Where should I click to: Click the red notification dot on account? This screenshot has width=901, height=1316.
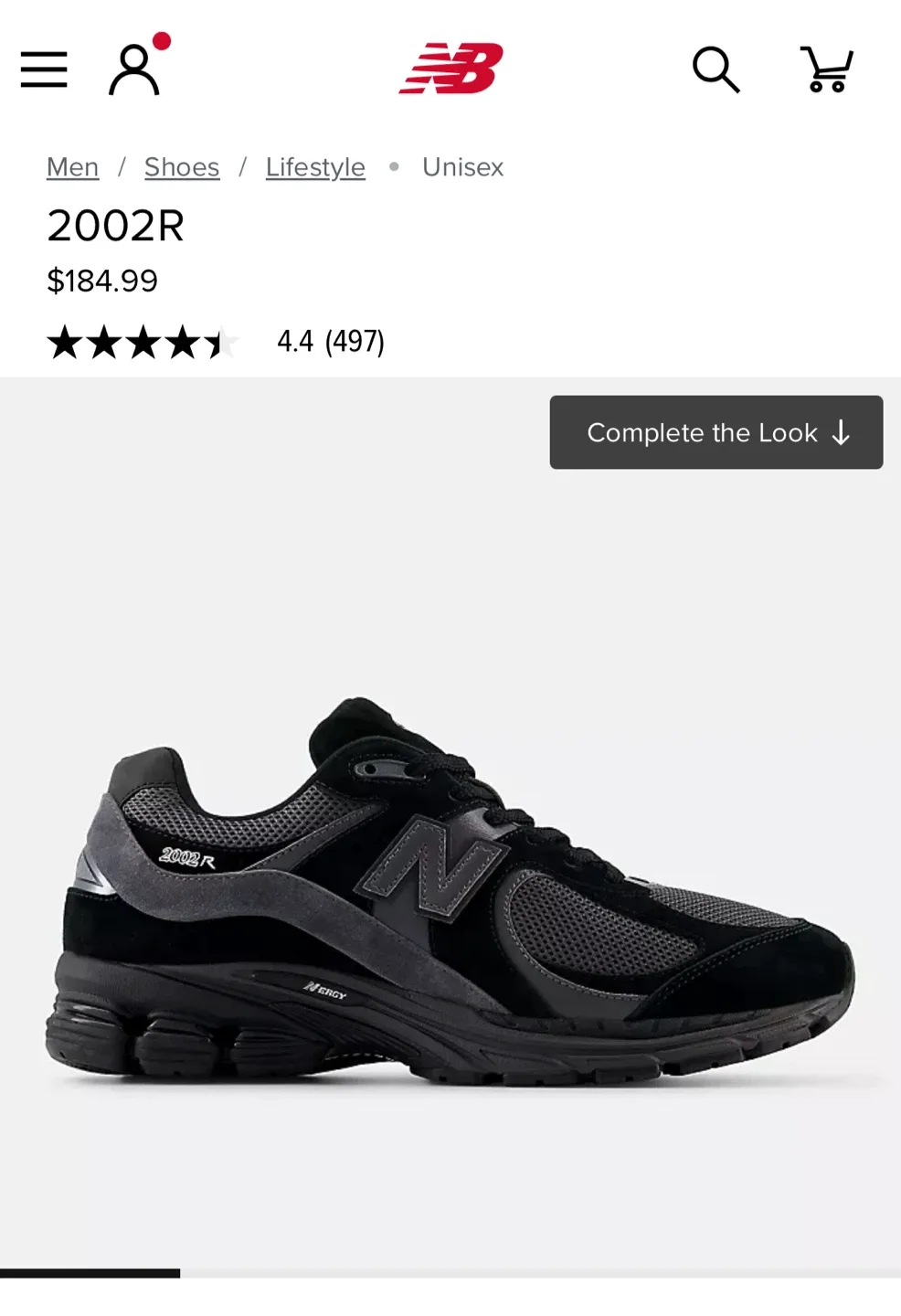point(161,41)
